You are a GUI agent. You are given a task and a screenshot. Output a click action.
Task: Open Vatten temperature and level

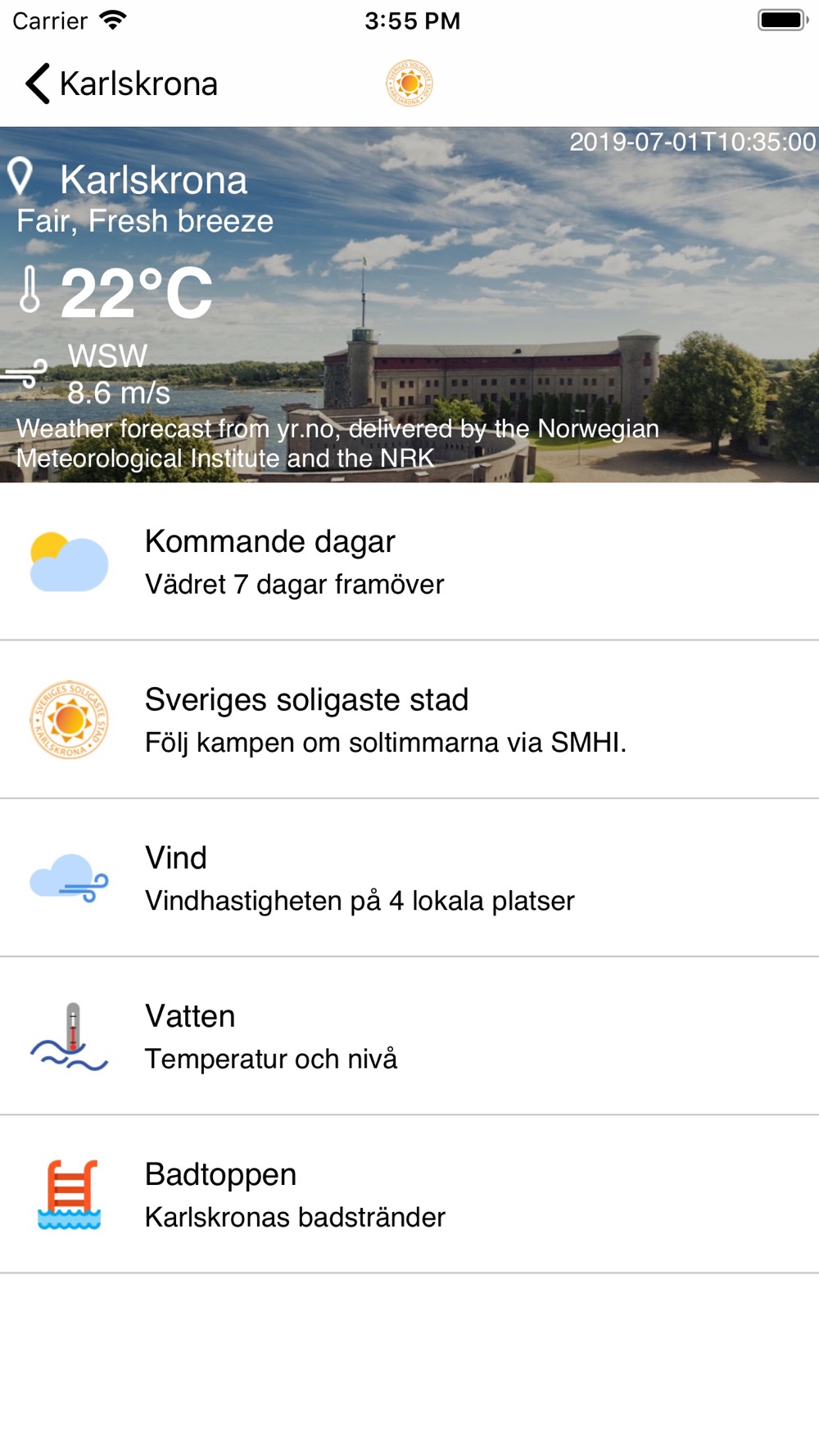(409, 1036)
